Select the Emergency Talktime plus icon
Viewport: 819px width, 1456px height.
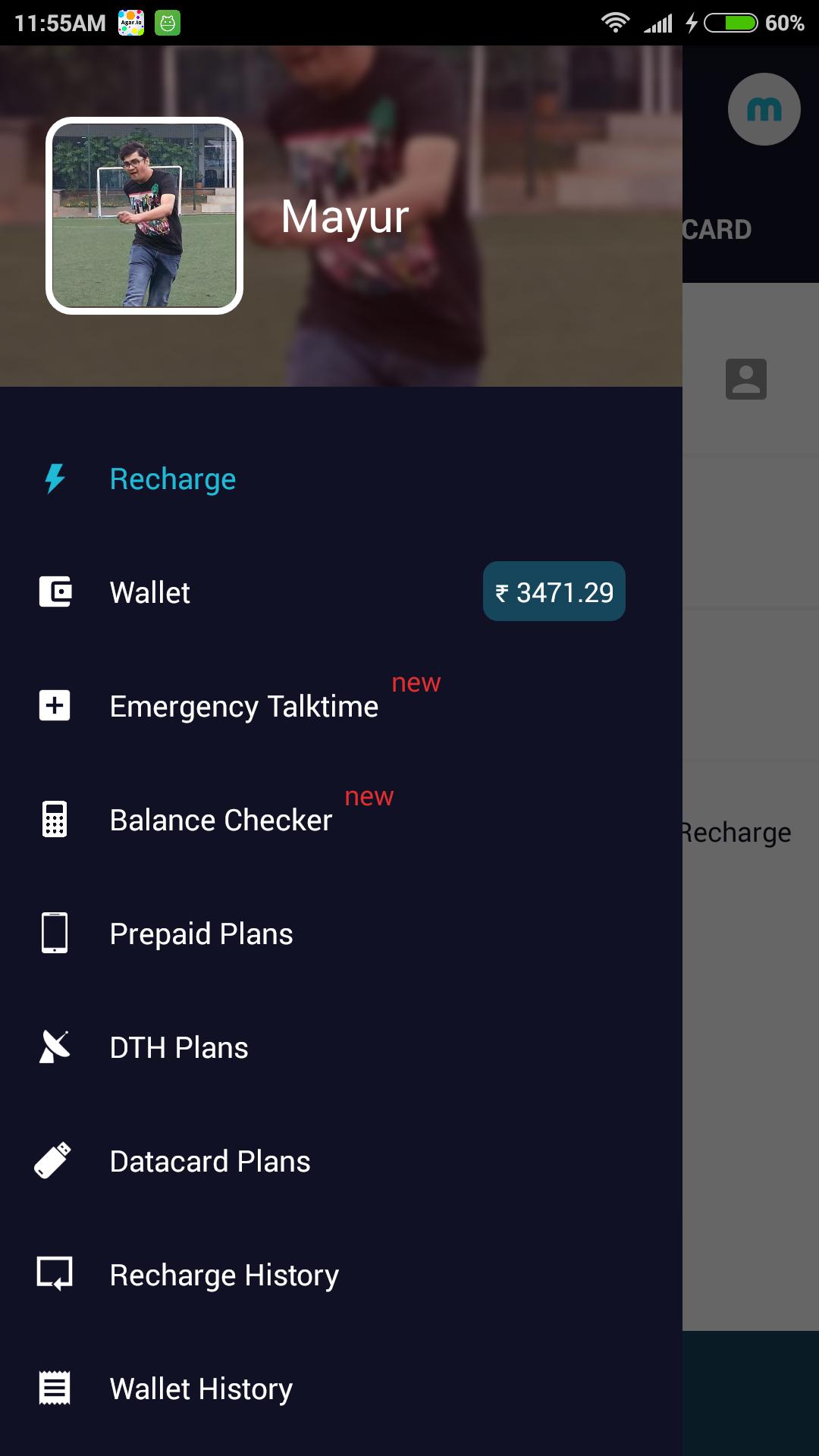54,705
